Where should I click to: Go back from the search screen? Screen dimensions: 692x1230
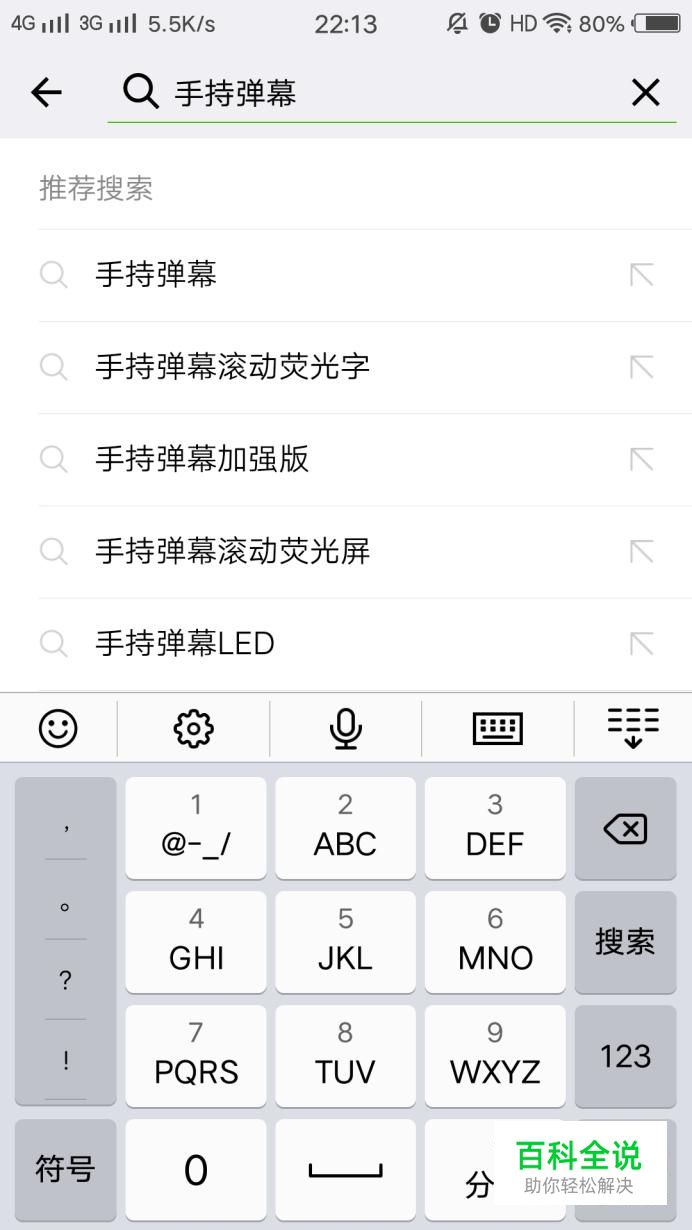(46, 93)
